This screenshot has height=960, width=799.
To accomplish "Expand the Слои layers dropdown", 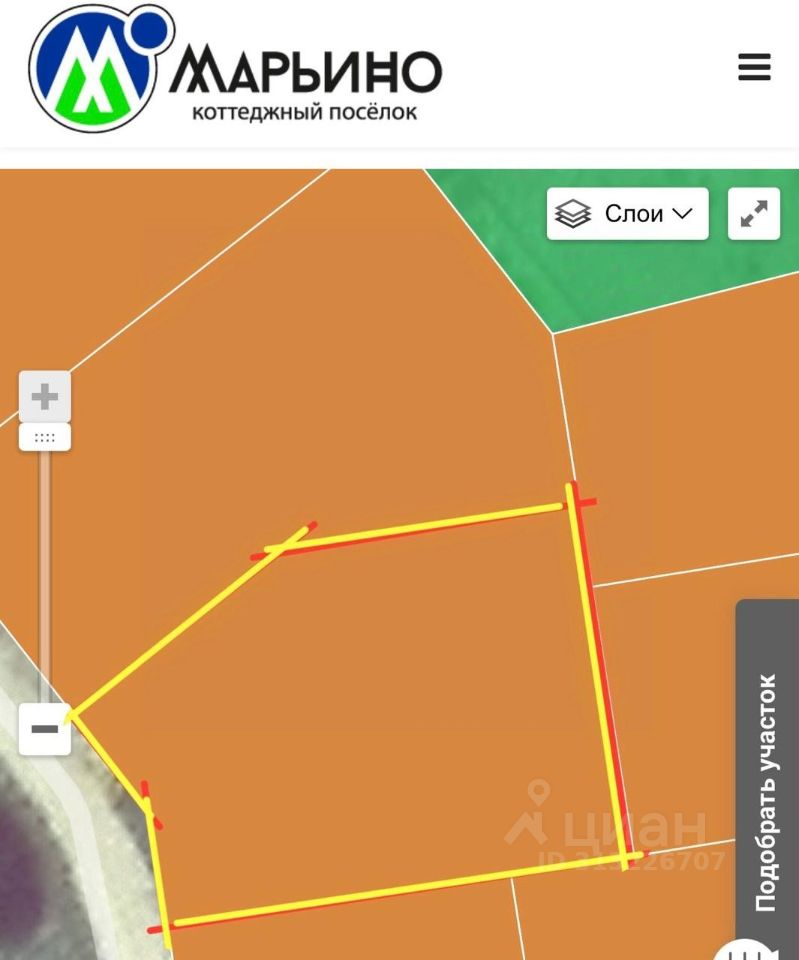I will pyautogui.click(x=627, y=213).
